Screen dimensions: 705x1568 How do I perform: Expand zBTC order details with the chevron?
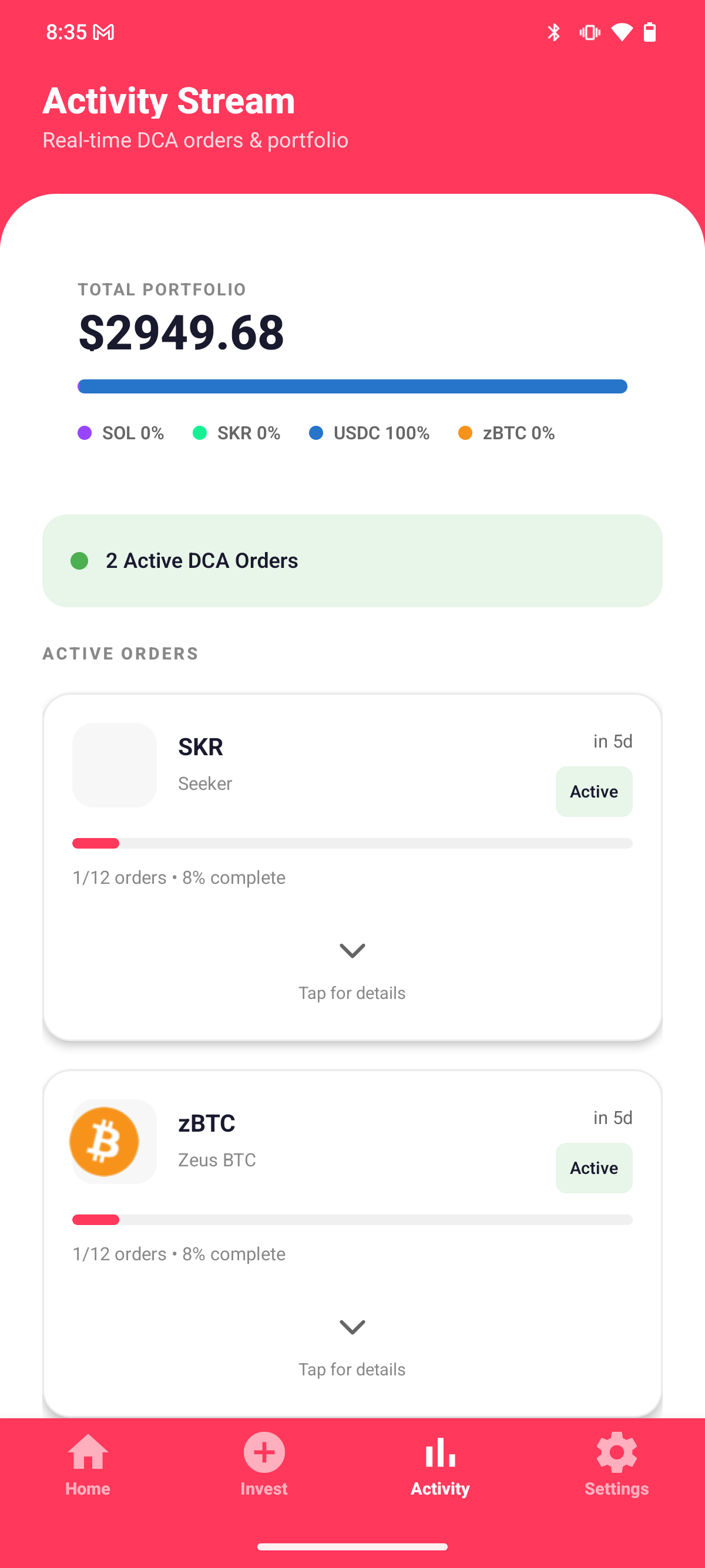pos(352,1327)
